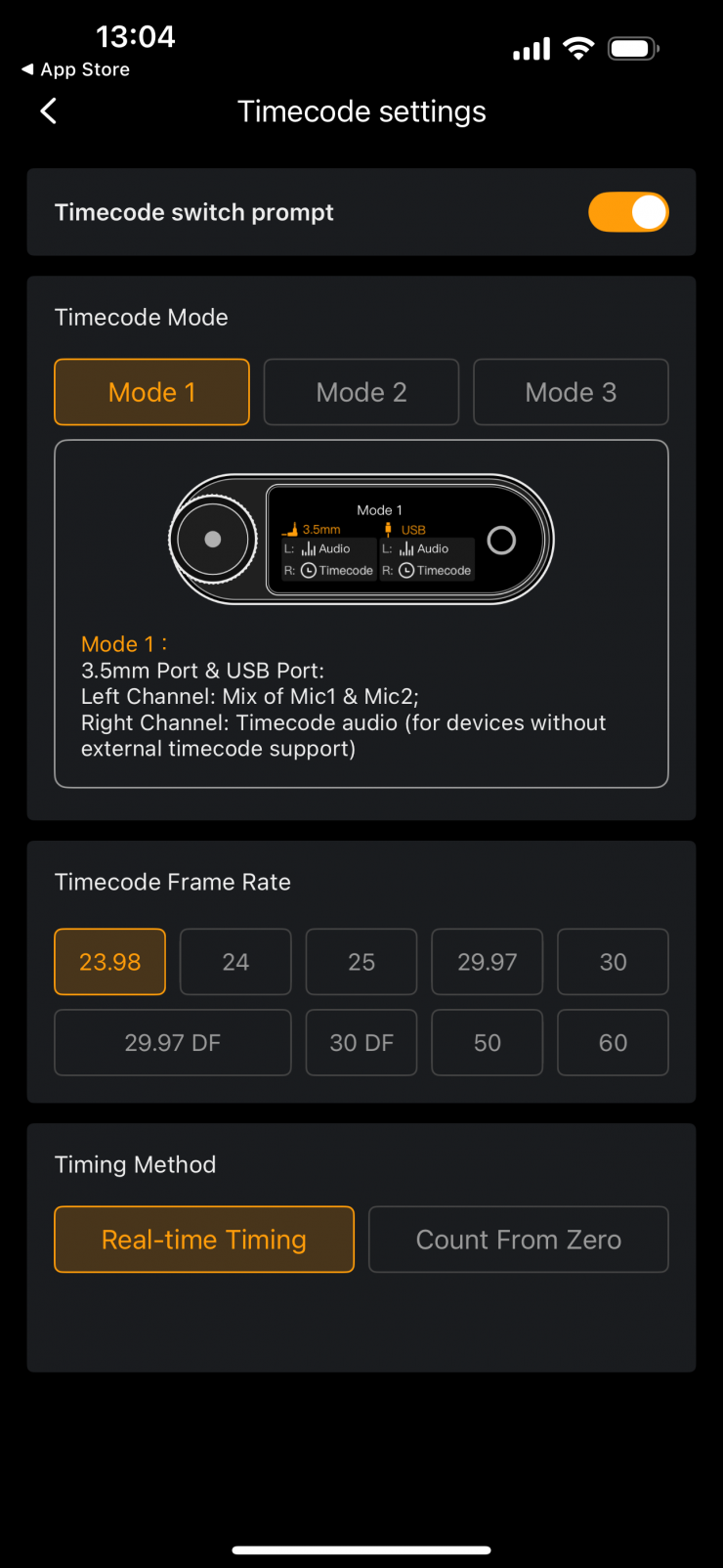Choose 23.98 frame rate

[x=109, y=962]
